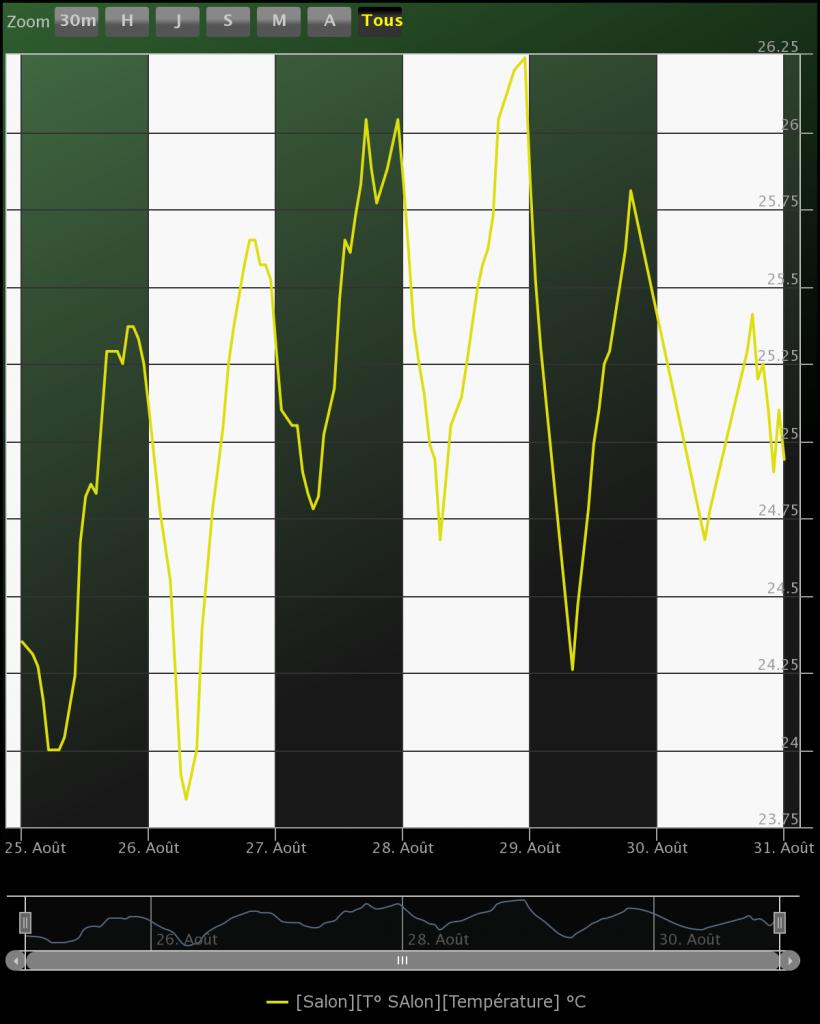Set zoom to A range
The height and width of the screenshot is (1024, 820).
click(329, 21)
